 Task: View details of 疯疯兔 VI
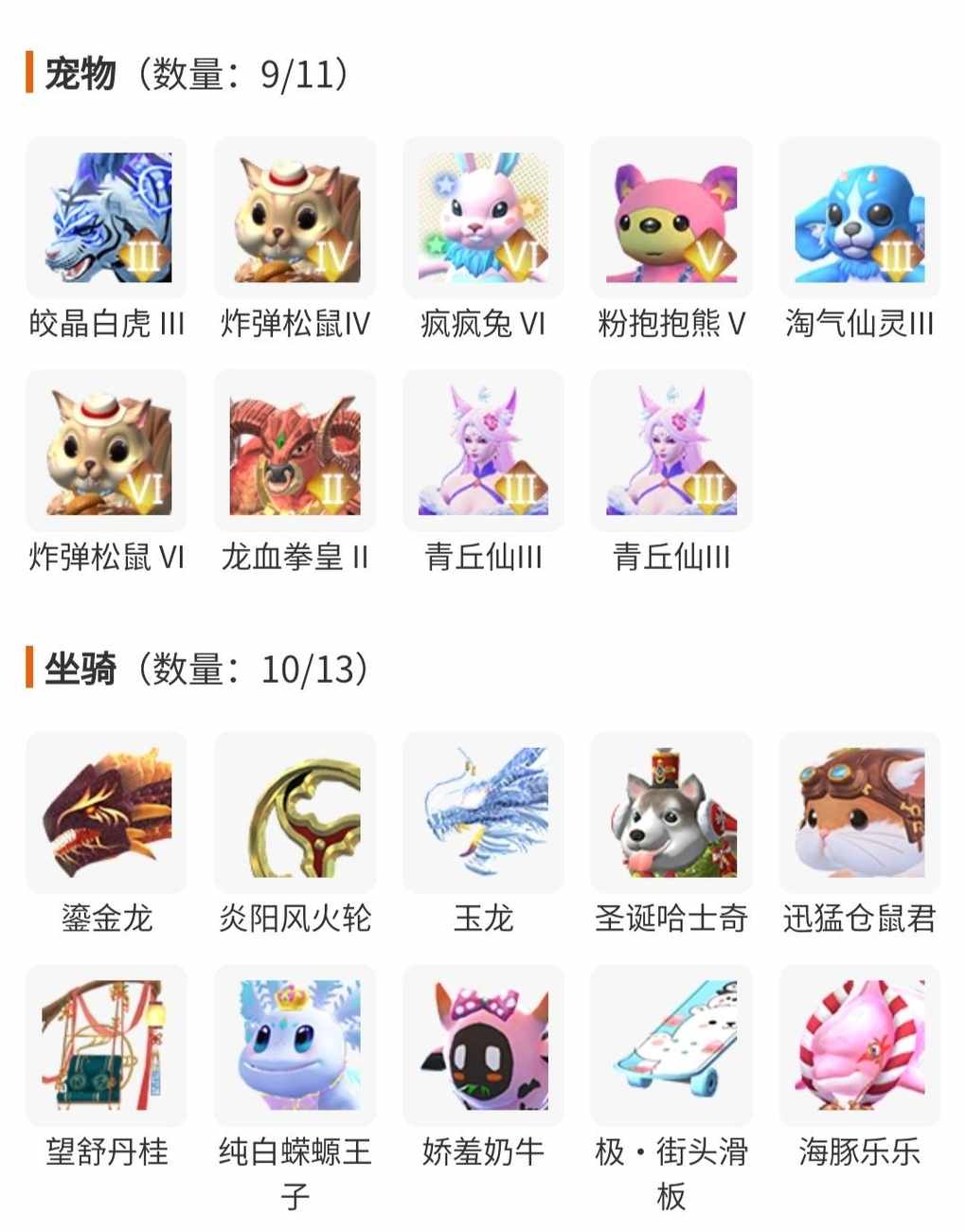(483, 218)
